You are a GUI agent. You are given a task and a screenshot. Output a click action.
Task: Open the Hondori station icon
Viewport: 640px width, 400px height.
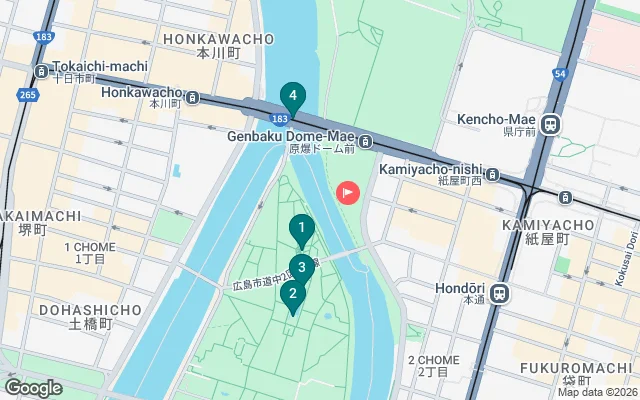[503, 293]
